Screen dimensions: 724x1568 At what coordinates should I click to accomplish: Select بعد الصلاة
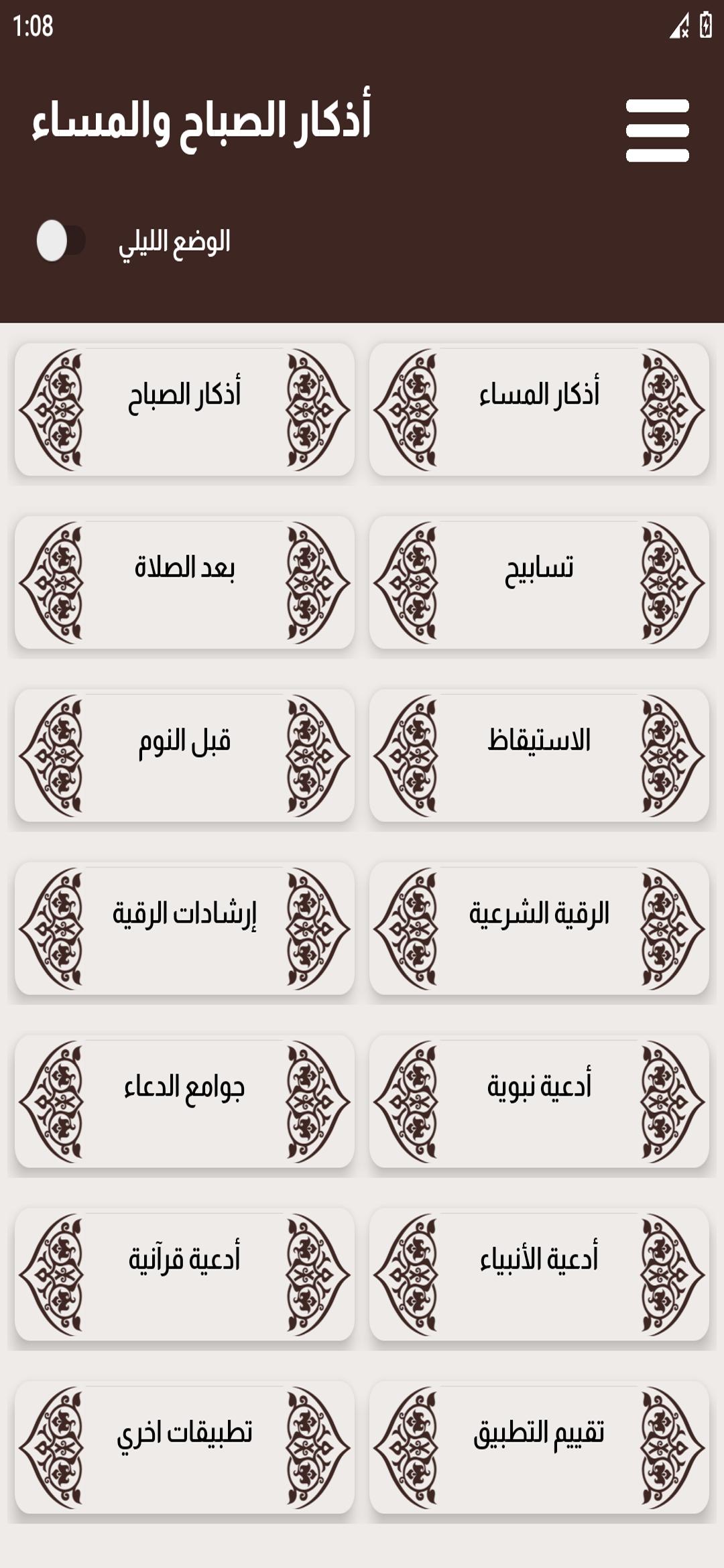pyautogui.click(x=184, y=582)
